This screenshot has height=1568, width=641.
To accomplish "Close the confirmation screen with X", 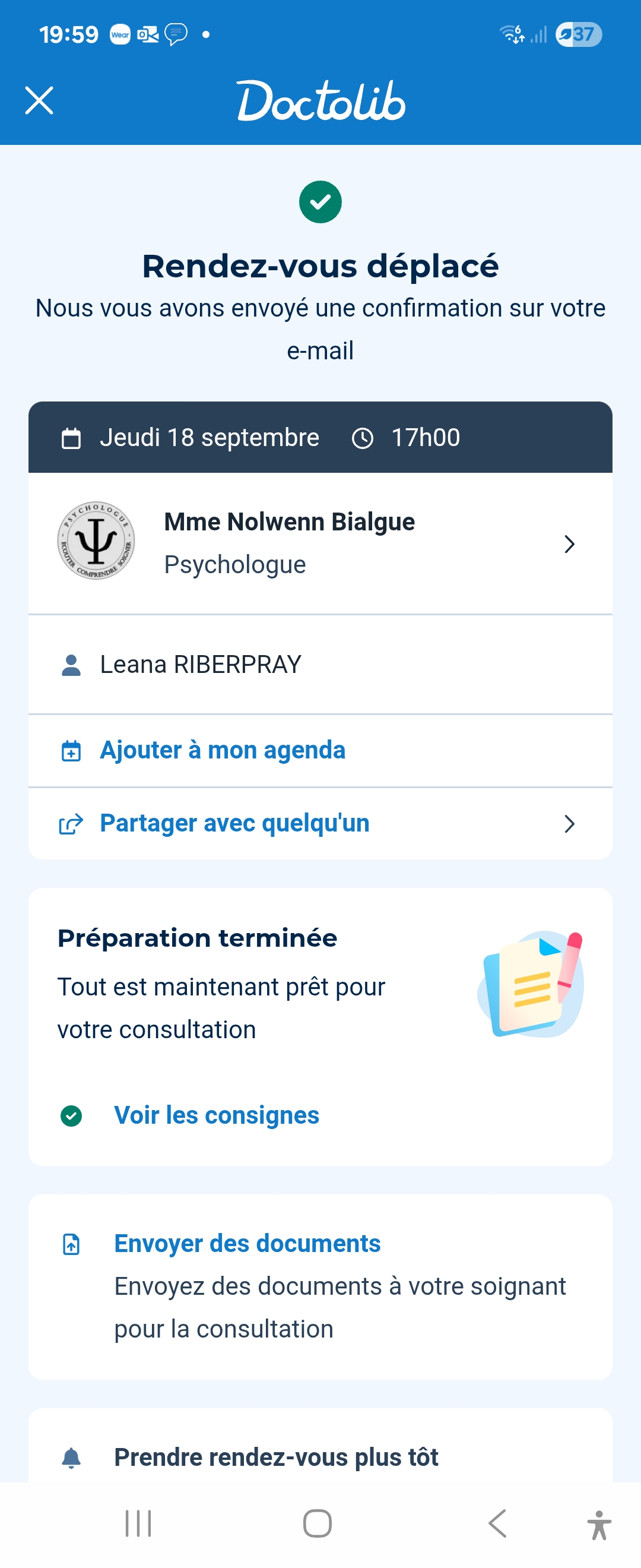I will pyautogui.click(x=40, y=100).
